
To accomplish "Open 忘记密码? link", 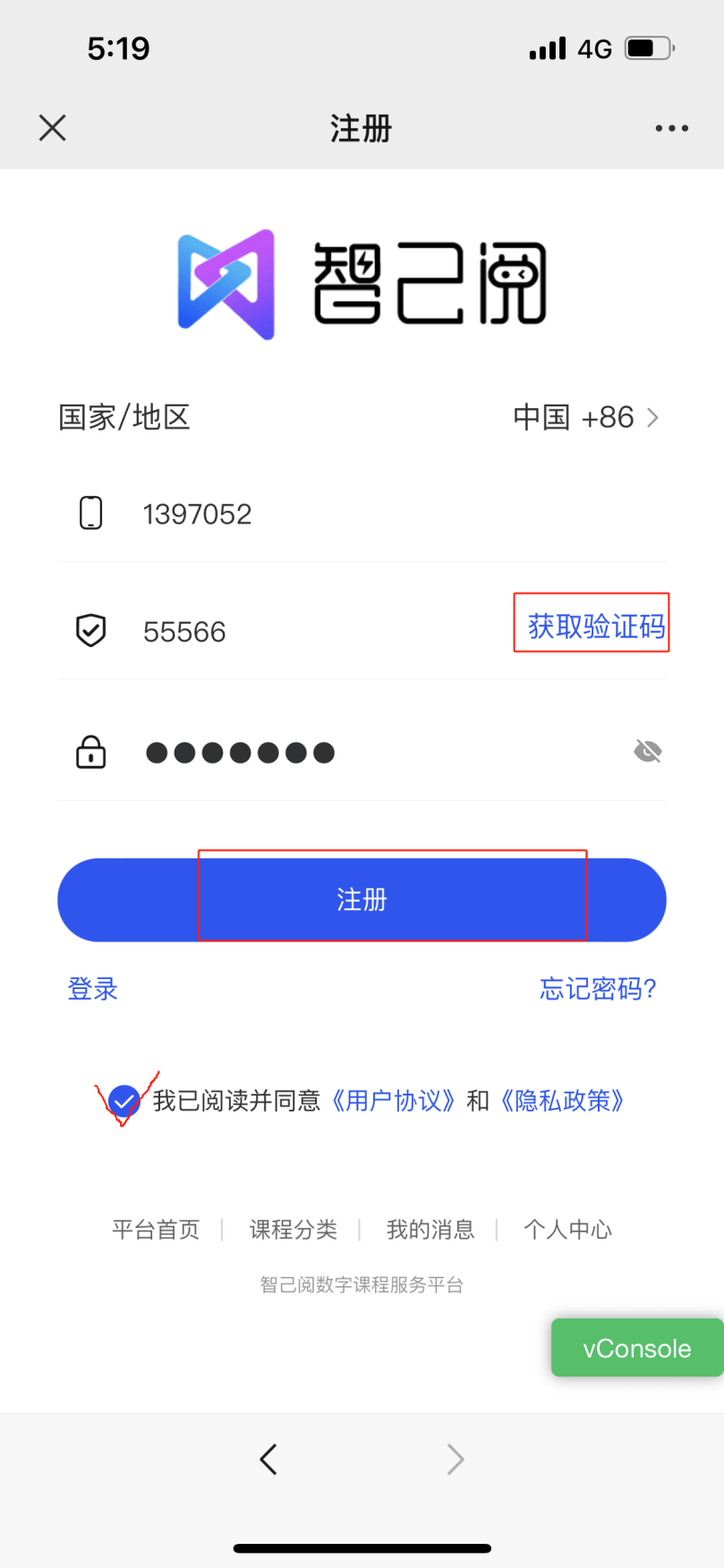I will point(598,989).
